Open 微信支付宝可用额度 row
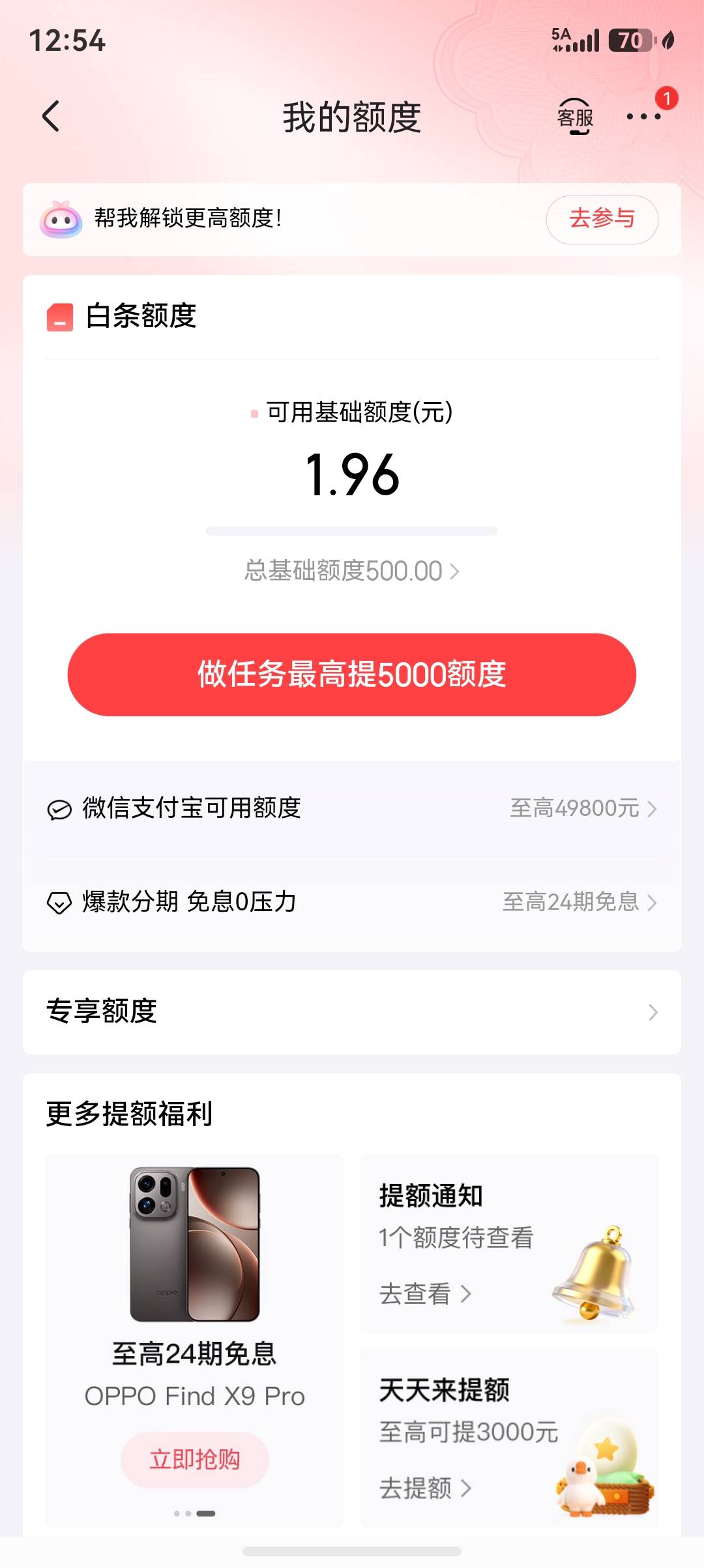 click(352, 808)
